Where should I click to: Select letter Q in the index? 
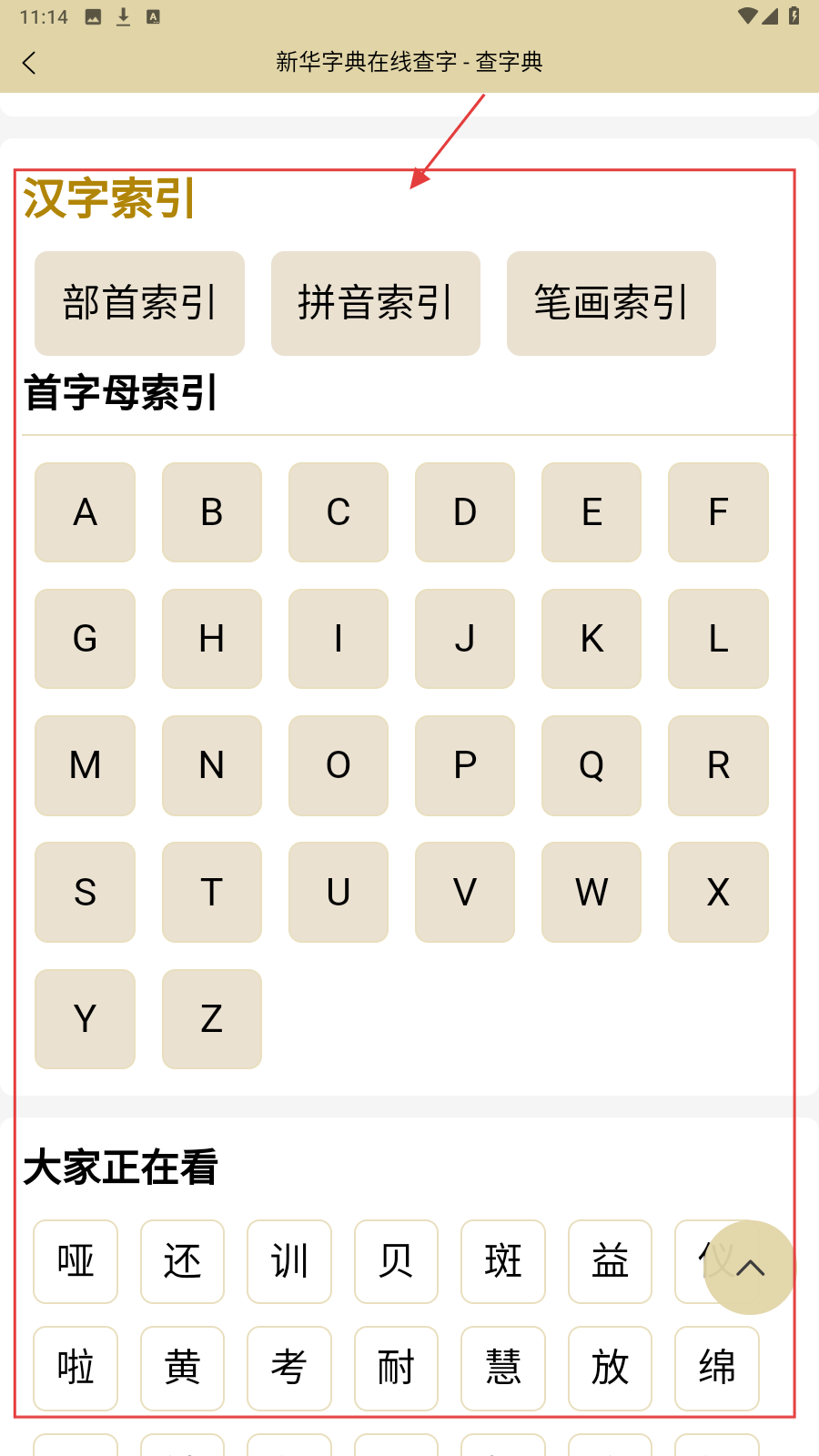pyautogui.click(x=591, y=765)
